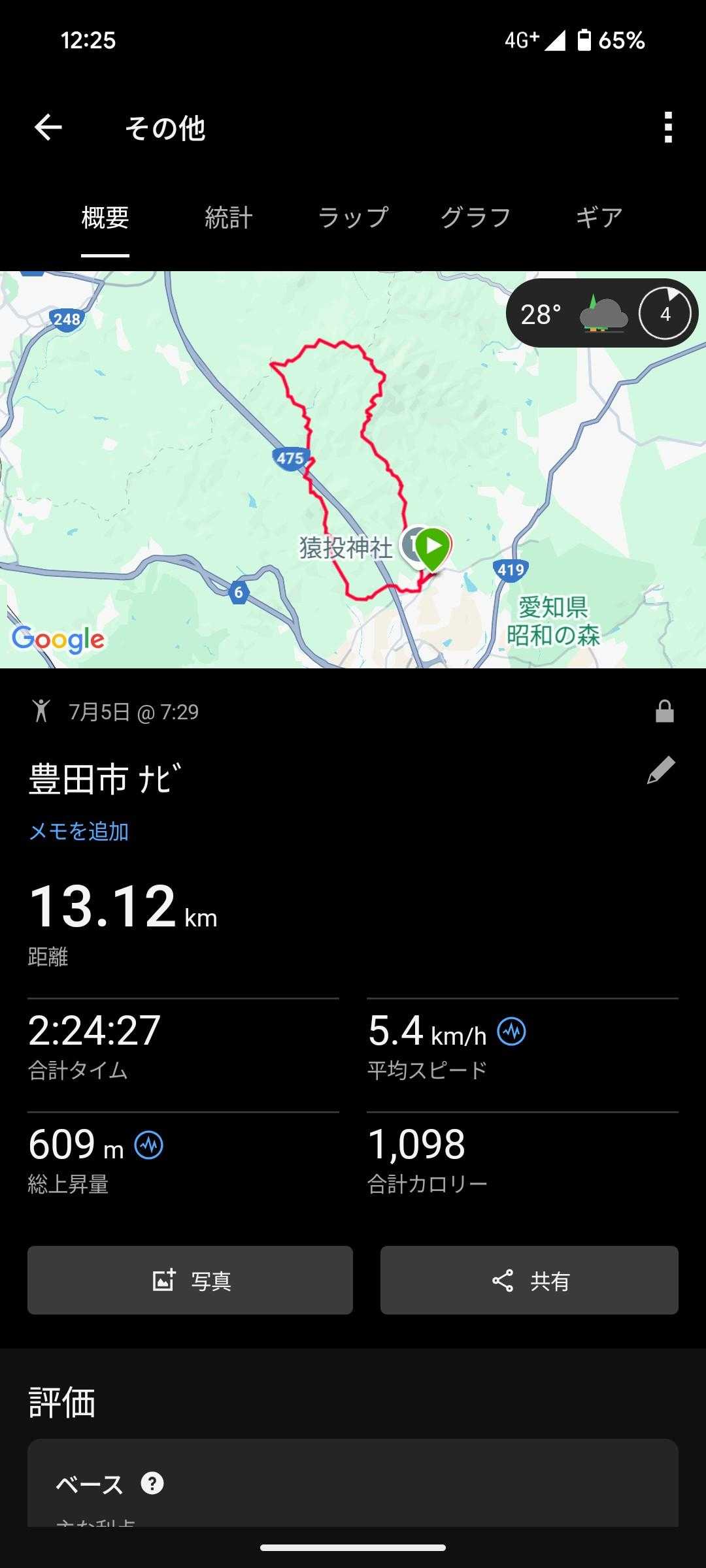Image resolution: width=706 pixels, height=1568 pixels.
Task: Open the three-dot overflow menu
Action: tap(667, 127)
